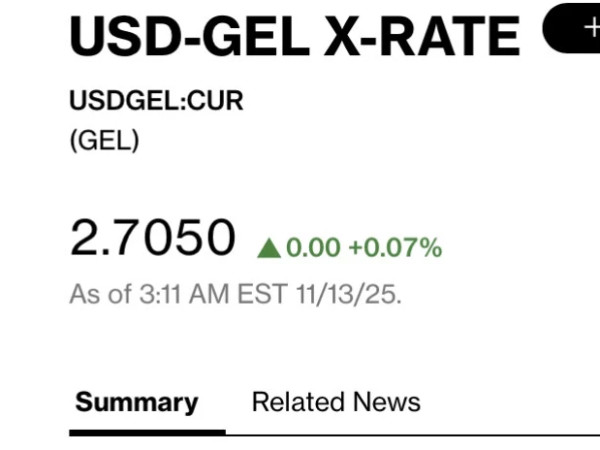Switch to the Related News tab
The height and width of the screenshot is (450, 600).
336,402
